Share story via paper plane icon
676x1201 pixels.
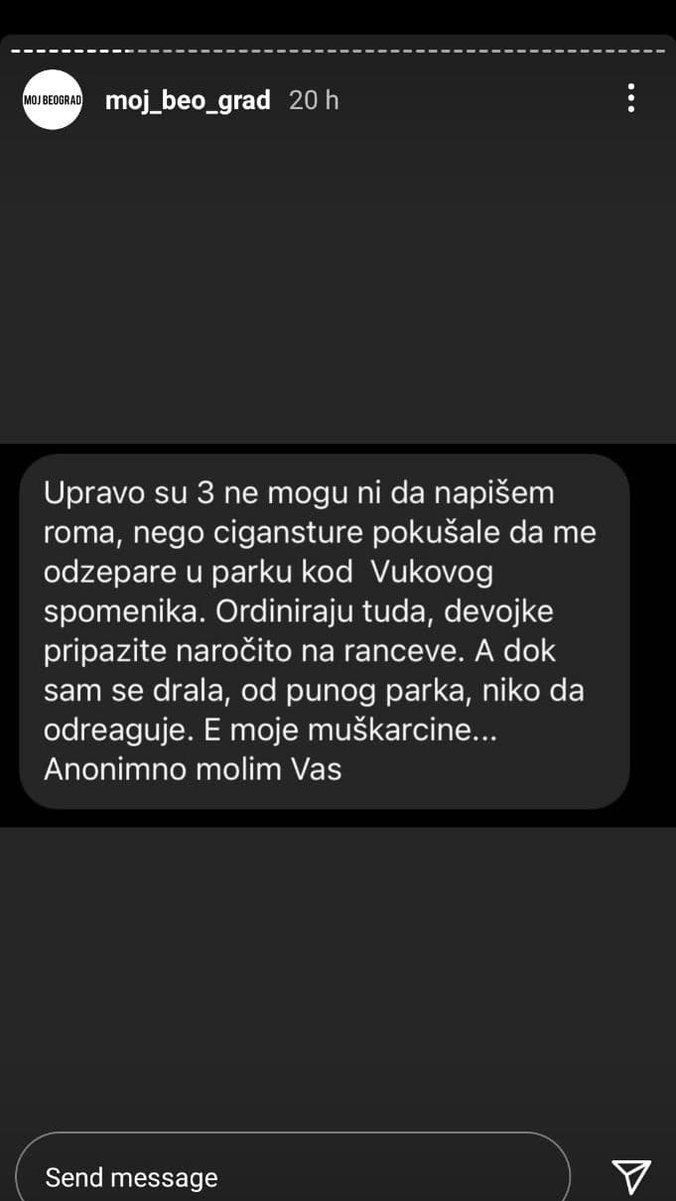[x=630, y=1176]
